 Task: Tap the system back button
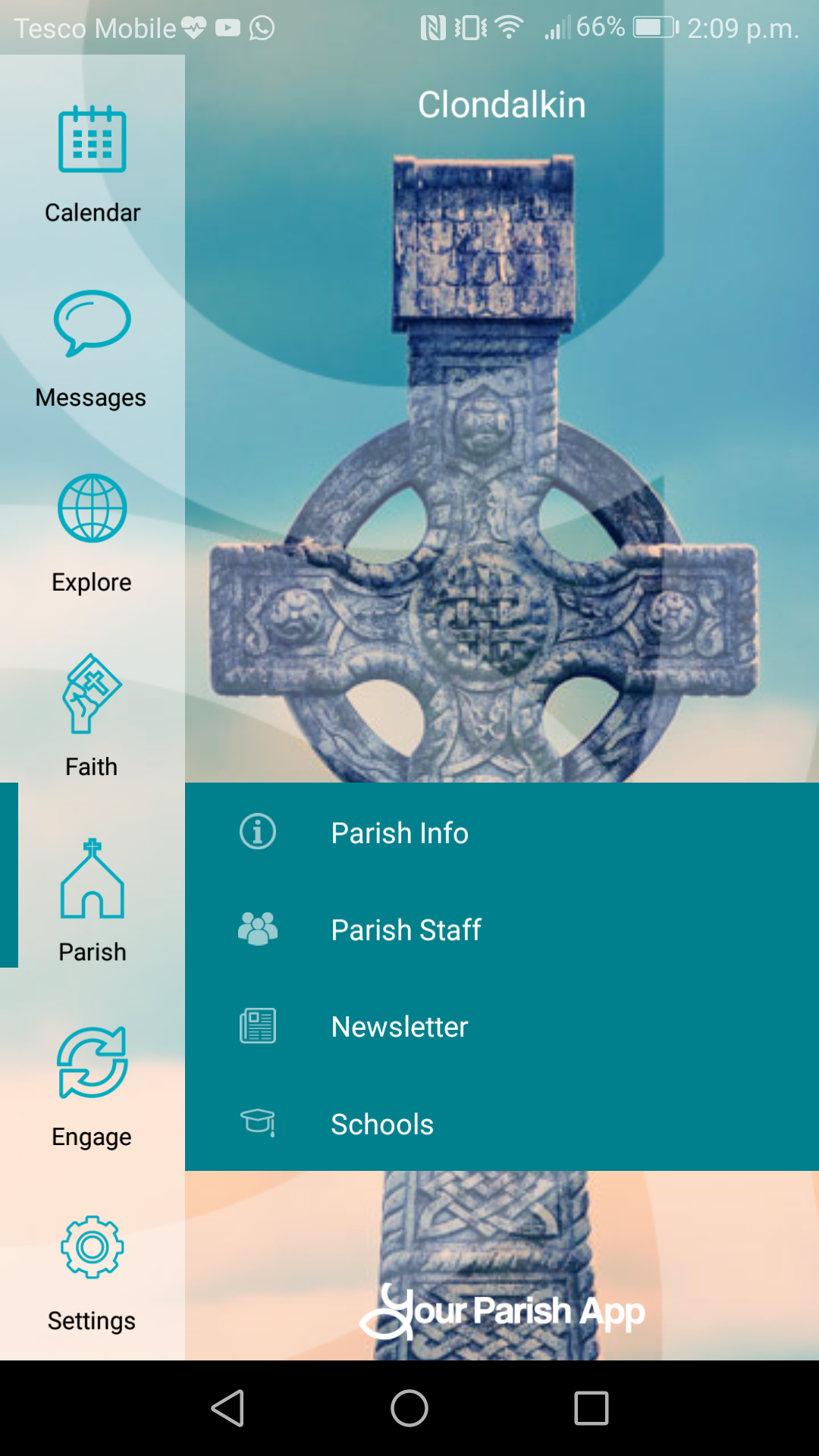pos(227,1408)
